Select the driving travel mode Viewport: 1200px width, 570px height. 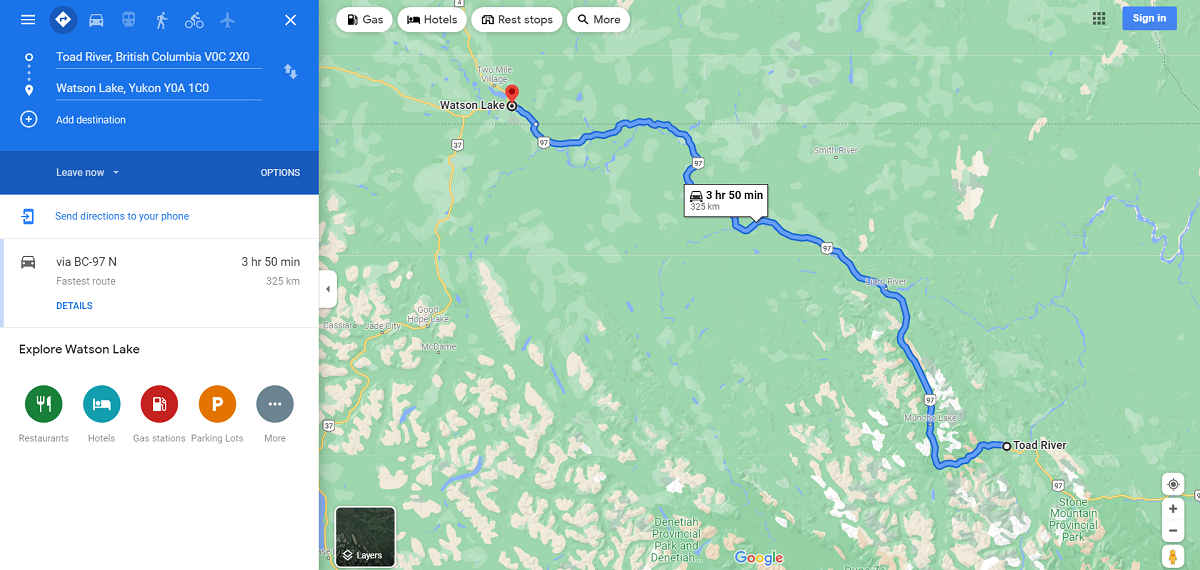(x=96, y=20)
